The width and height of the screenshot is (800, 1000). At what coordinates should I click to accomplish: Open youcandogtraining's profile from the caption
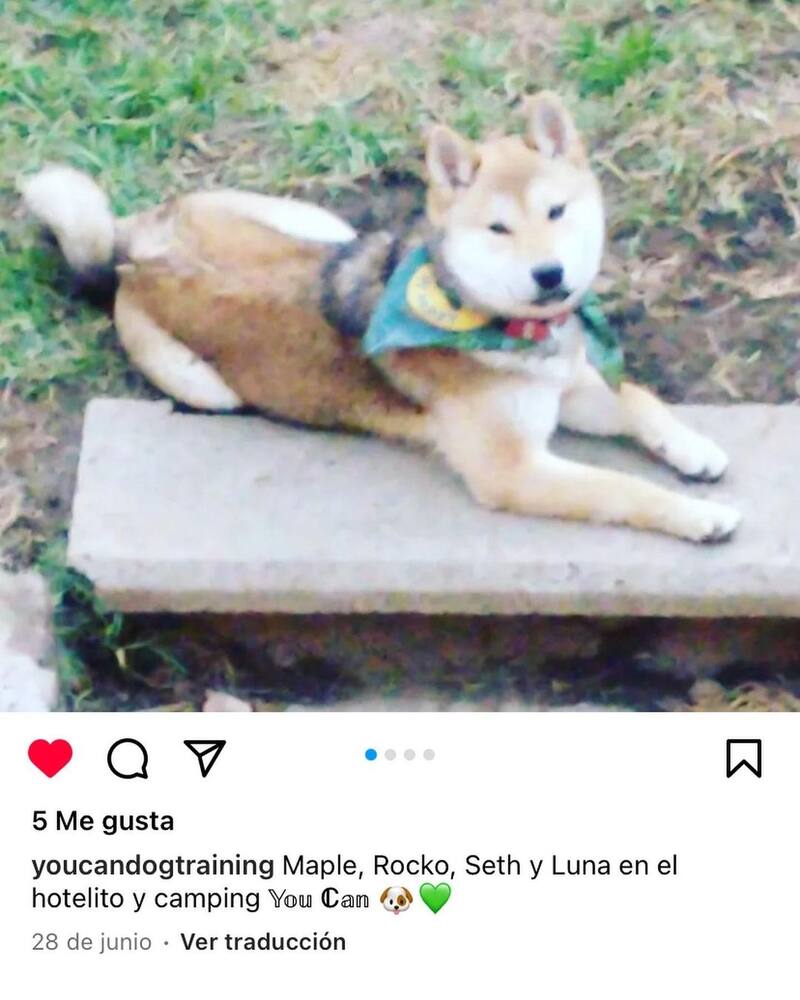coord(153,865)
